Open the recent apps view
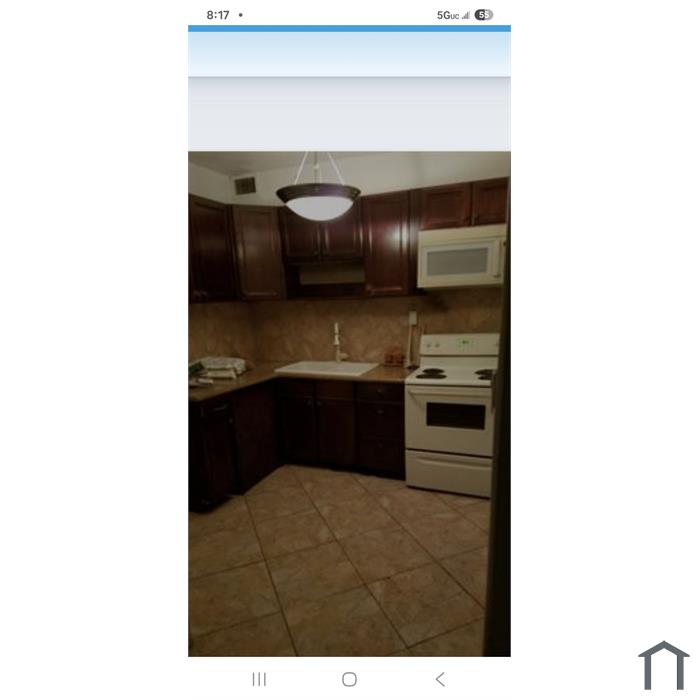 259,679
